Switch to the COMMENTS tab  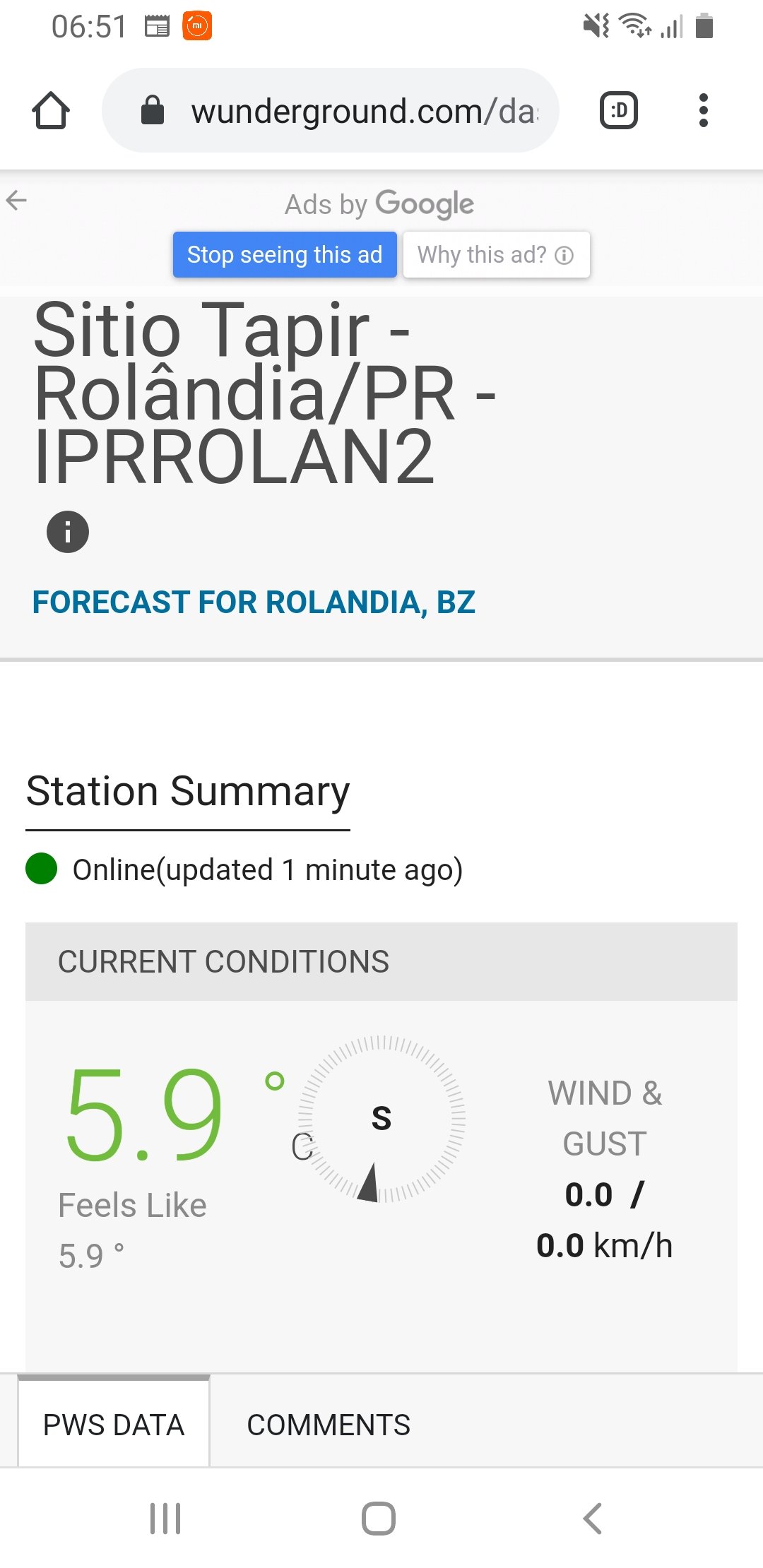[329, 1425]
